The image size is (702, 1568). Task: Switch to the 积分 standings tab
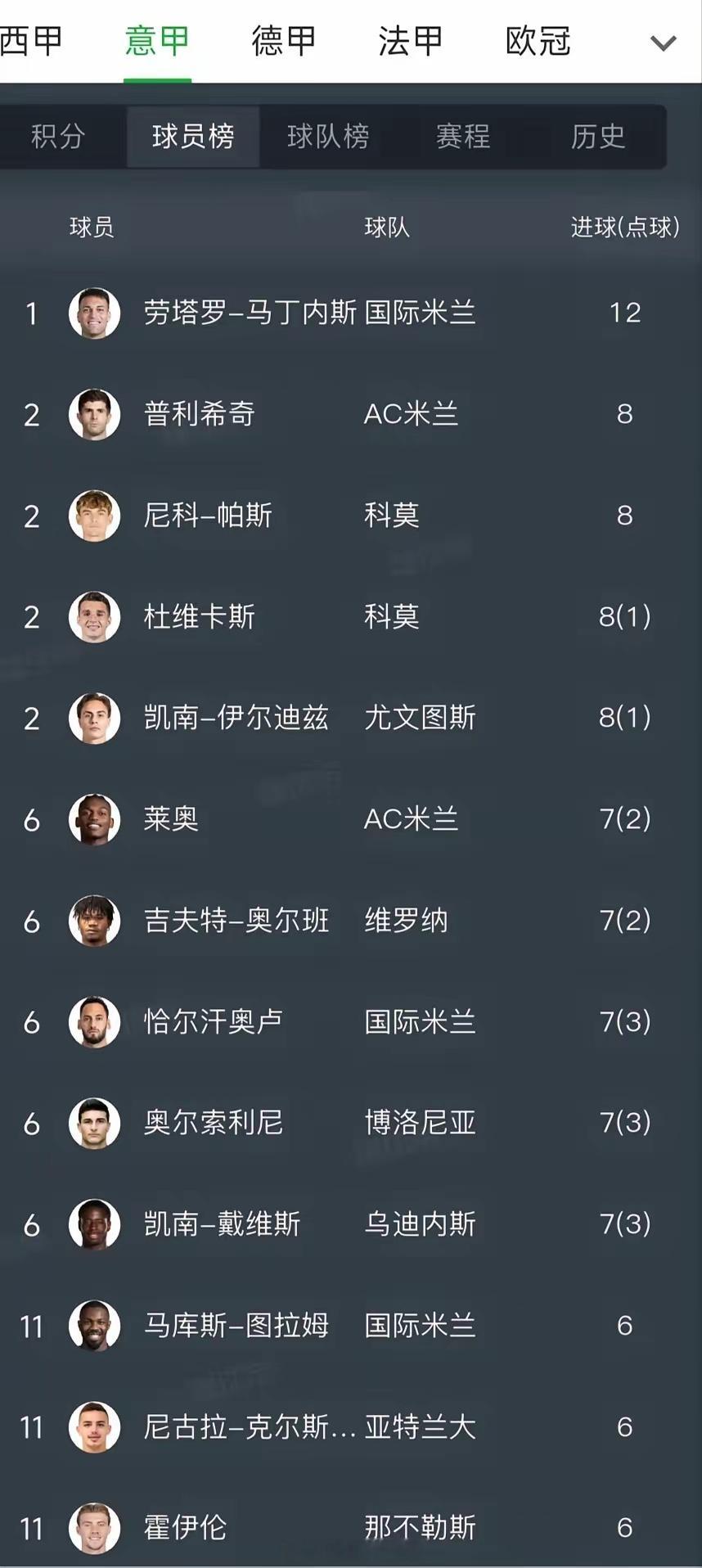coord(59,137)
